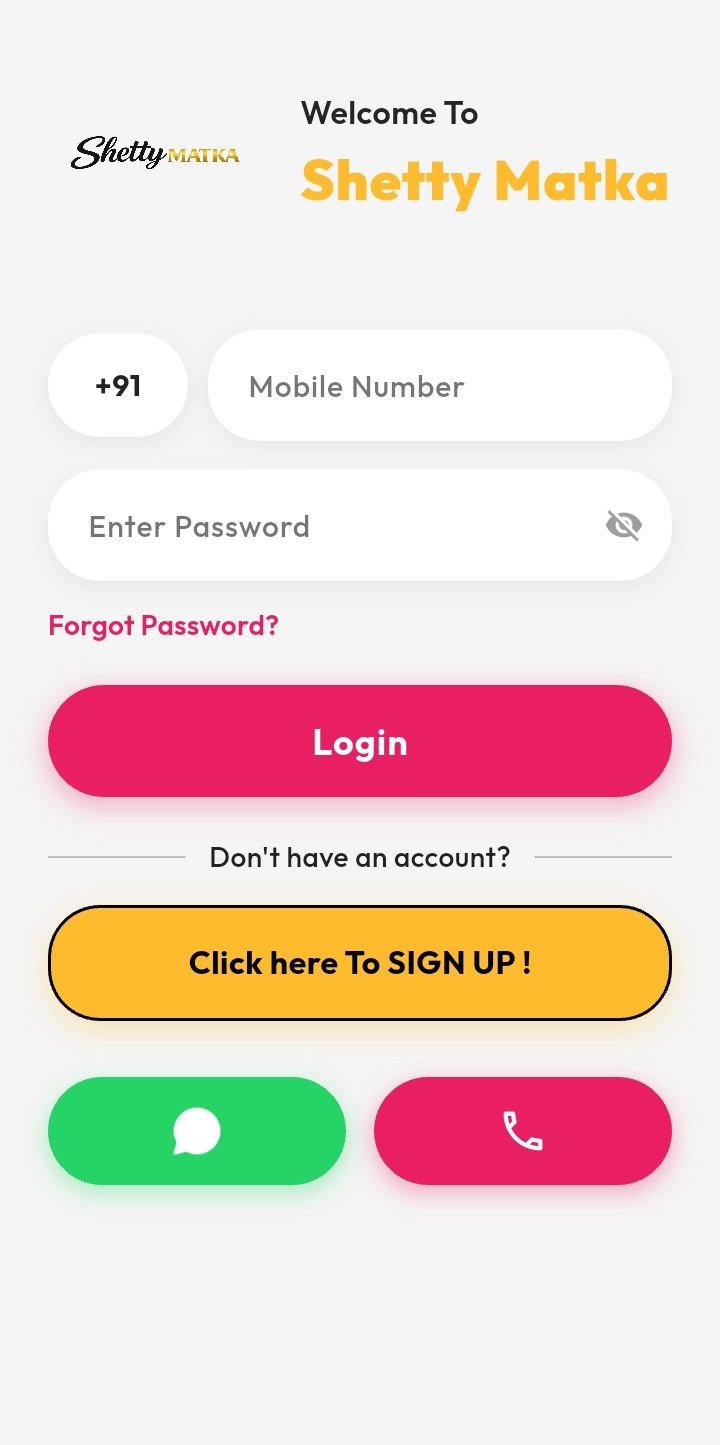Select the Shetty Matka title text
The width and height of the screenshot is (720, 1445).
click(x=485, y=182)
